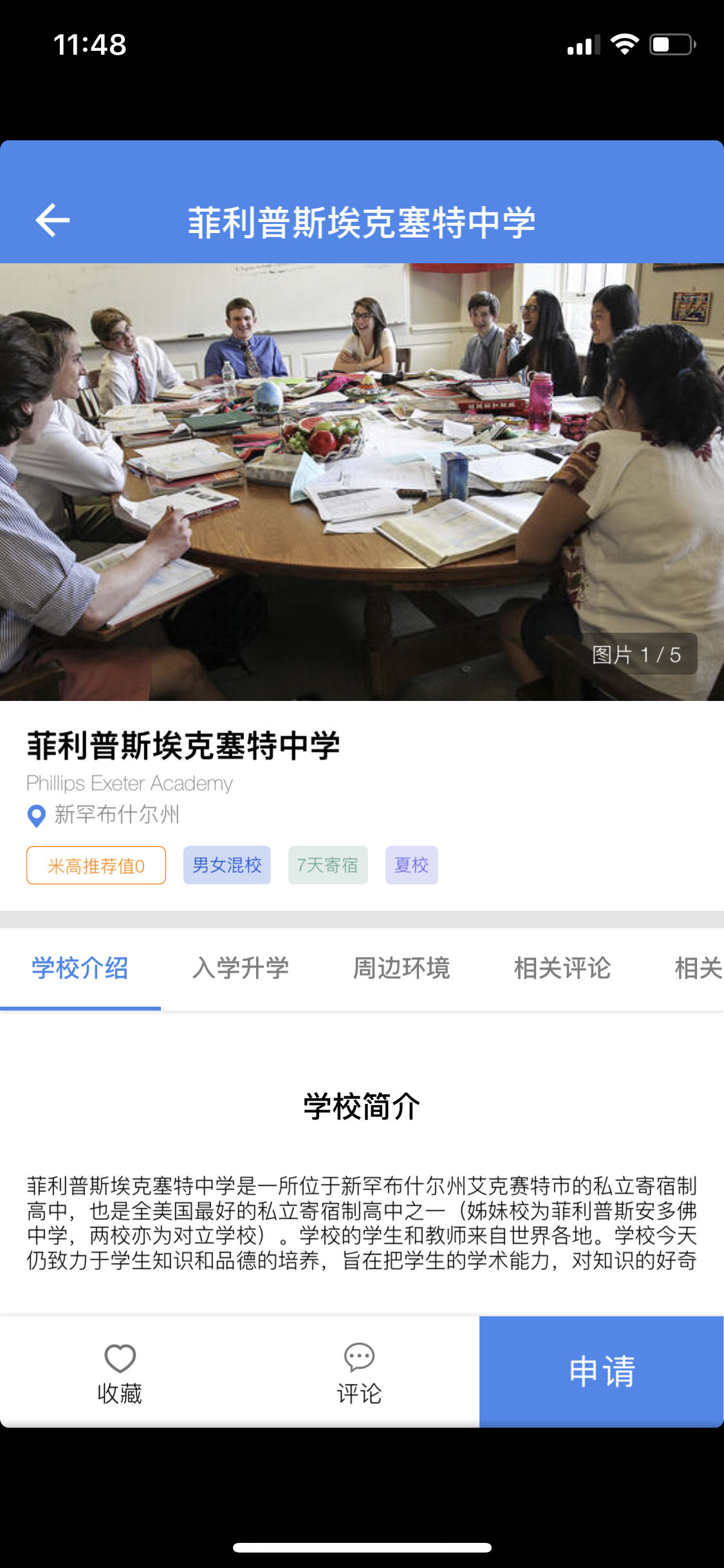Switch to the 入学升学 tab
The image size is (724, 1568).
point(241,968)
